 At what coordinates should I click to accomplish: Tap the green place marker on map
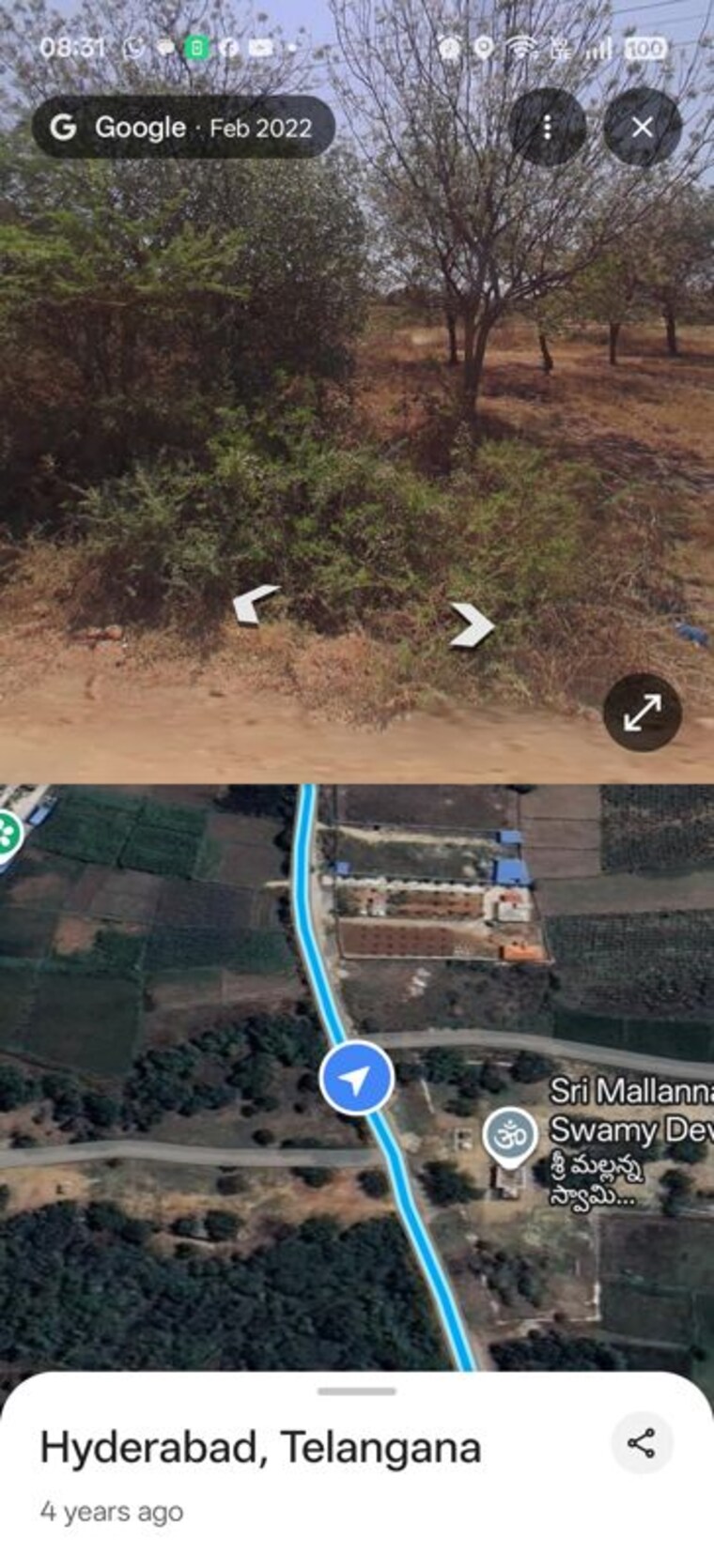tap(8, 833)
